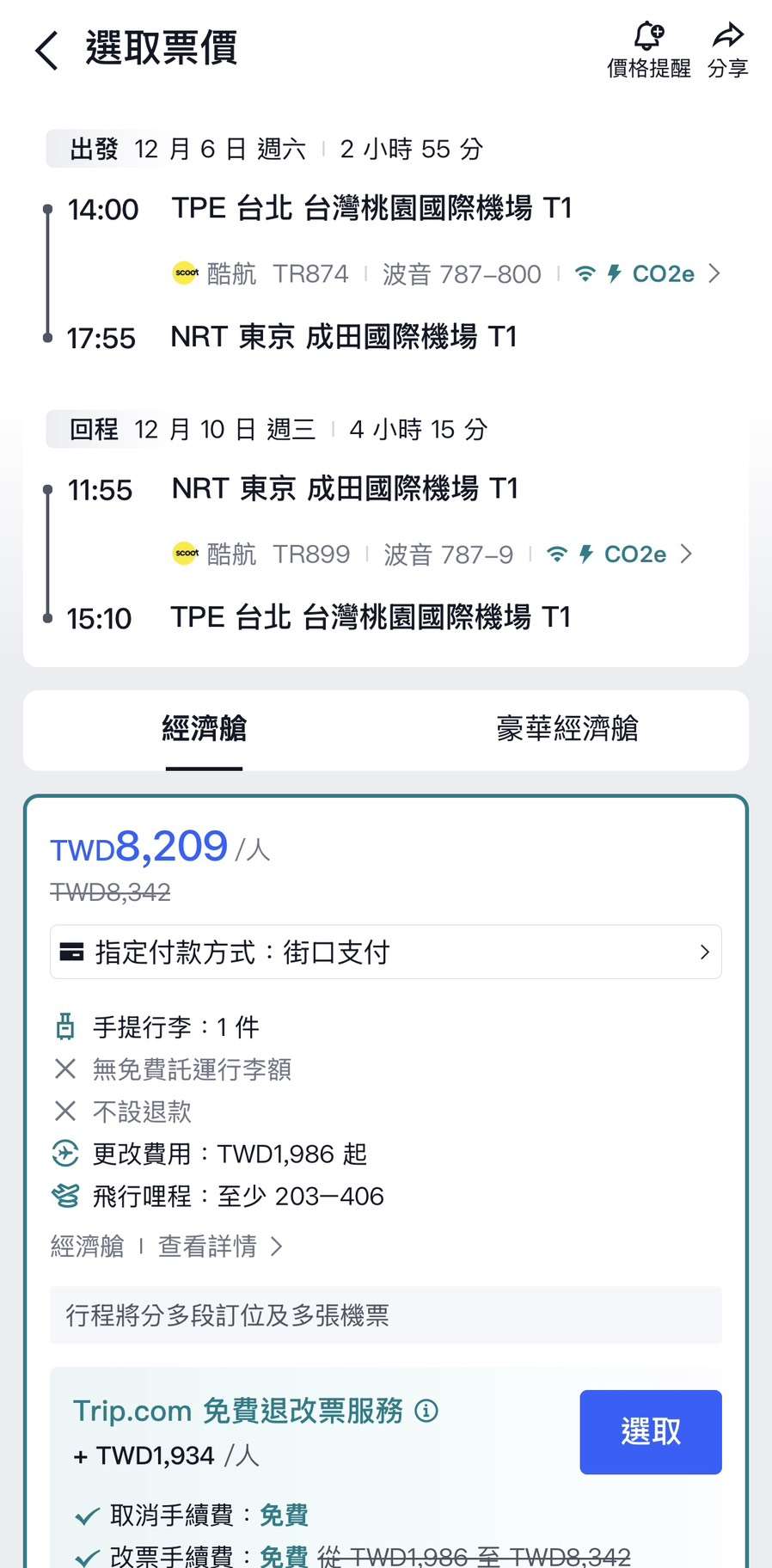Click the X icon beside 無免費託運行李額
The image size is (772, 1568).
click(65, 1069)
